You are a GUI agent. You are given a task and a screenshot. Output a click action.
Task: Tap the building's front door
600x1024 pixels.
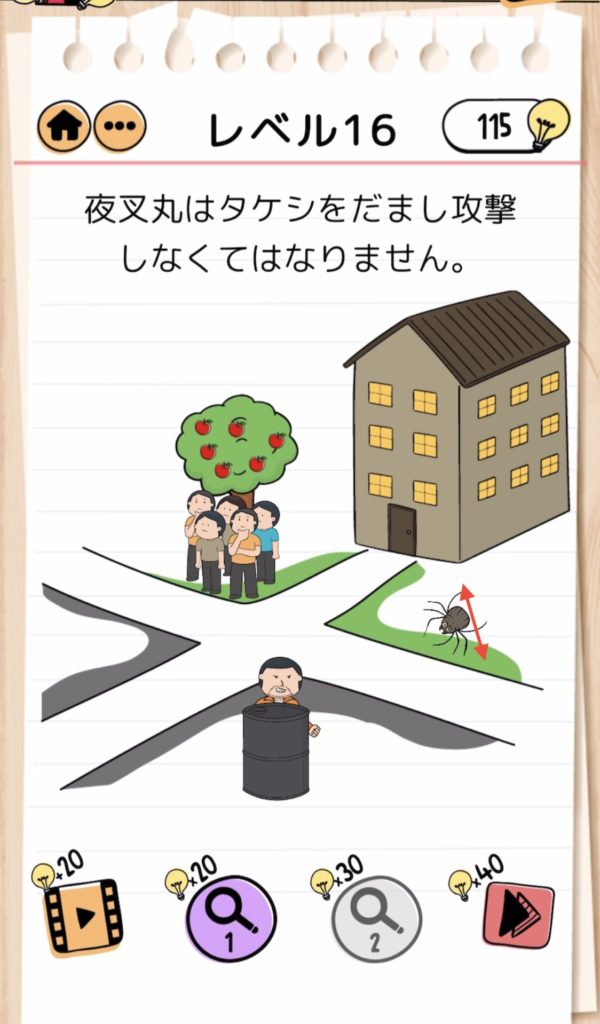[402, 528]
